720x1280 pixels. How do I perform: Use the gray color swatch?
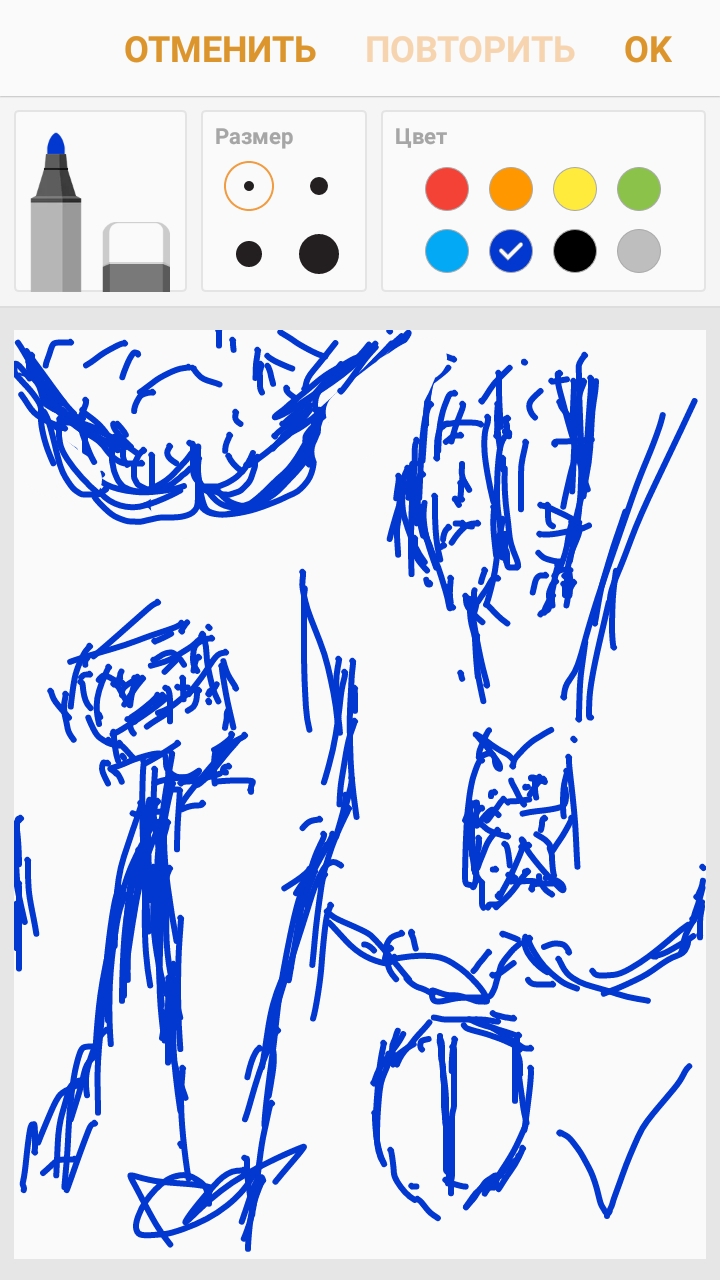coord(639,251)
